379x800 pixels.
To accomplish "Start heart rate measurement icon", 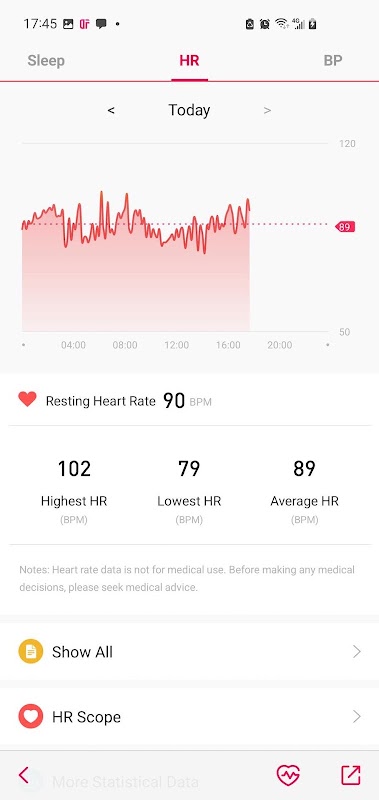I will click(x=288, y=776).
